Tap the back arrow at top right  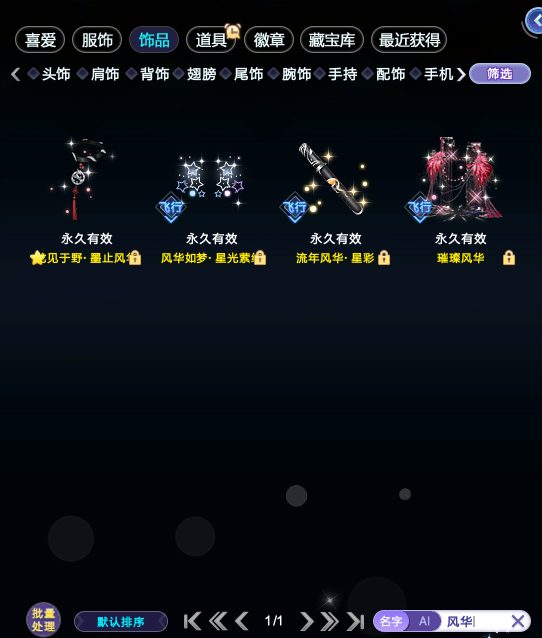coord(535,20)
